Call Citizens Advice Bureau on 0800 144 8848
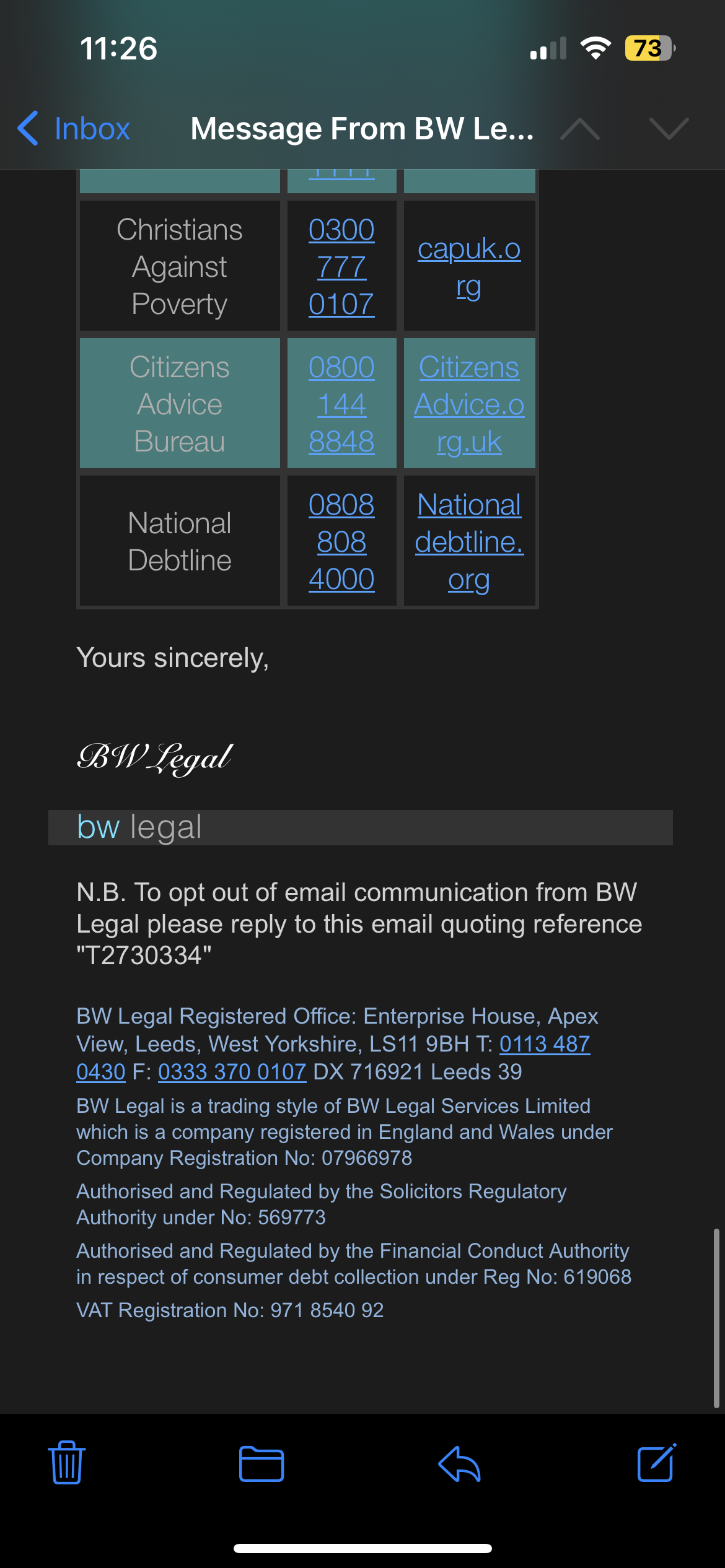725x1568 pixels. coord(341,404)
